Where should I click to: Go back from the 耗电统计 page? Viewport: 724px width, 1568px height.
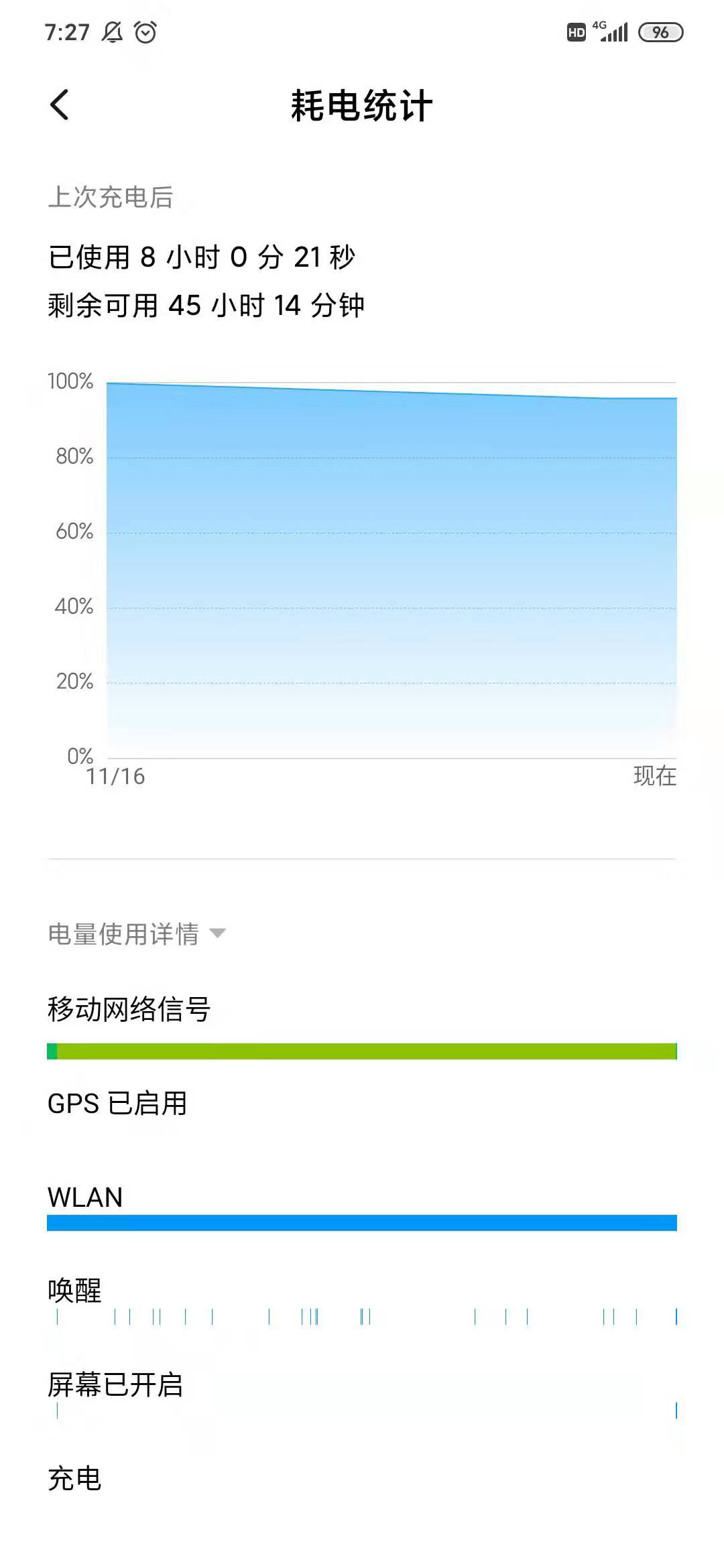pyautogui.click(x=60, y=105)
